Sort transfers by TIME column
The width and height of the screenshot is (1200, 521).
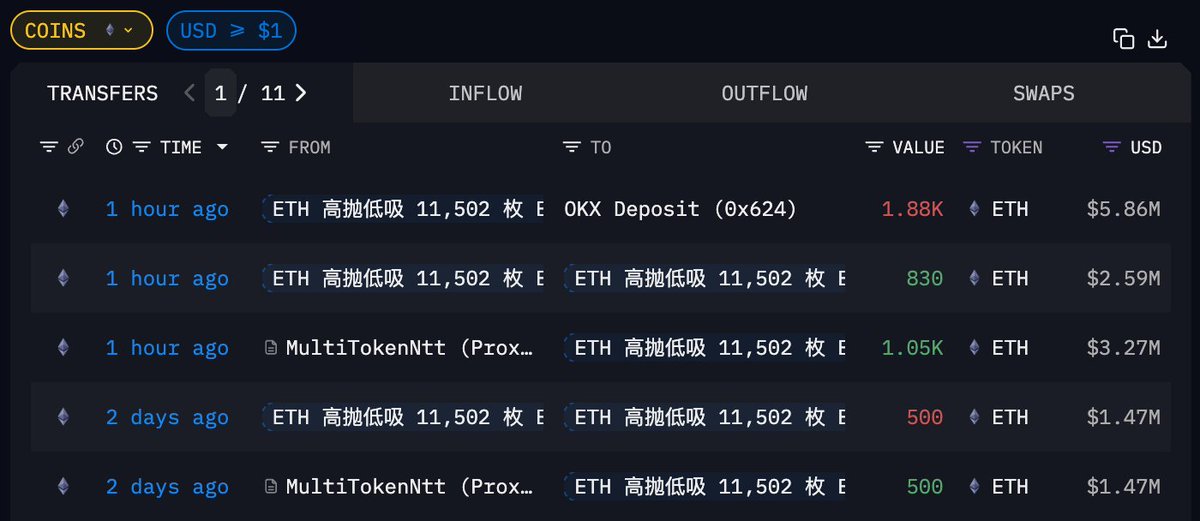(x=180, y=147)
